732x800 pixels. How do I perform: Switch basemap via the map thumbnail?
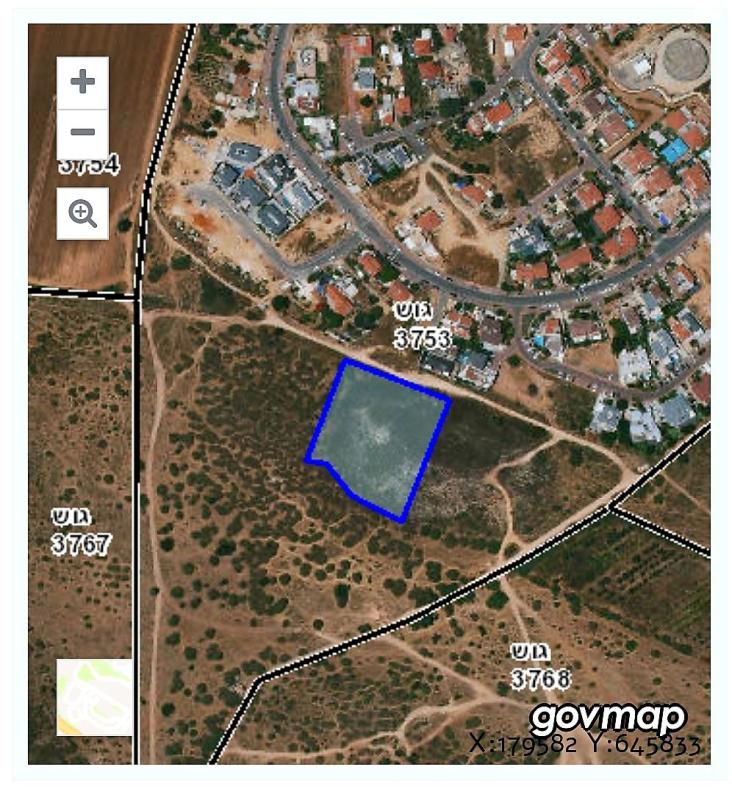[94, 697]
